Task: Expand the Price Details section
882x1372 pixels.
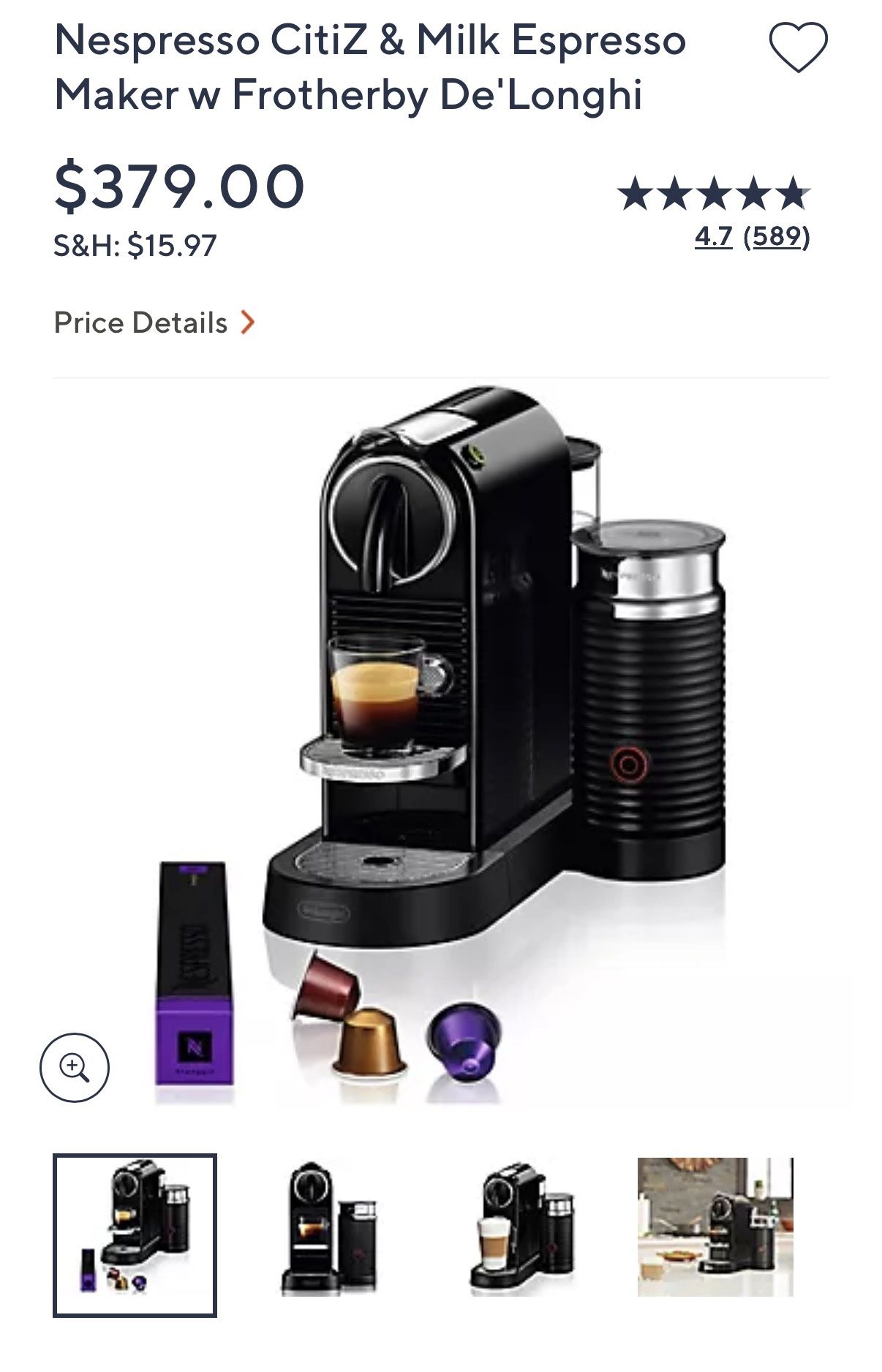Action: click(143, 322)
